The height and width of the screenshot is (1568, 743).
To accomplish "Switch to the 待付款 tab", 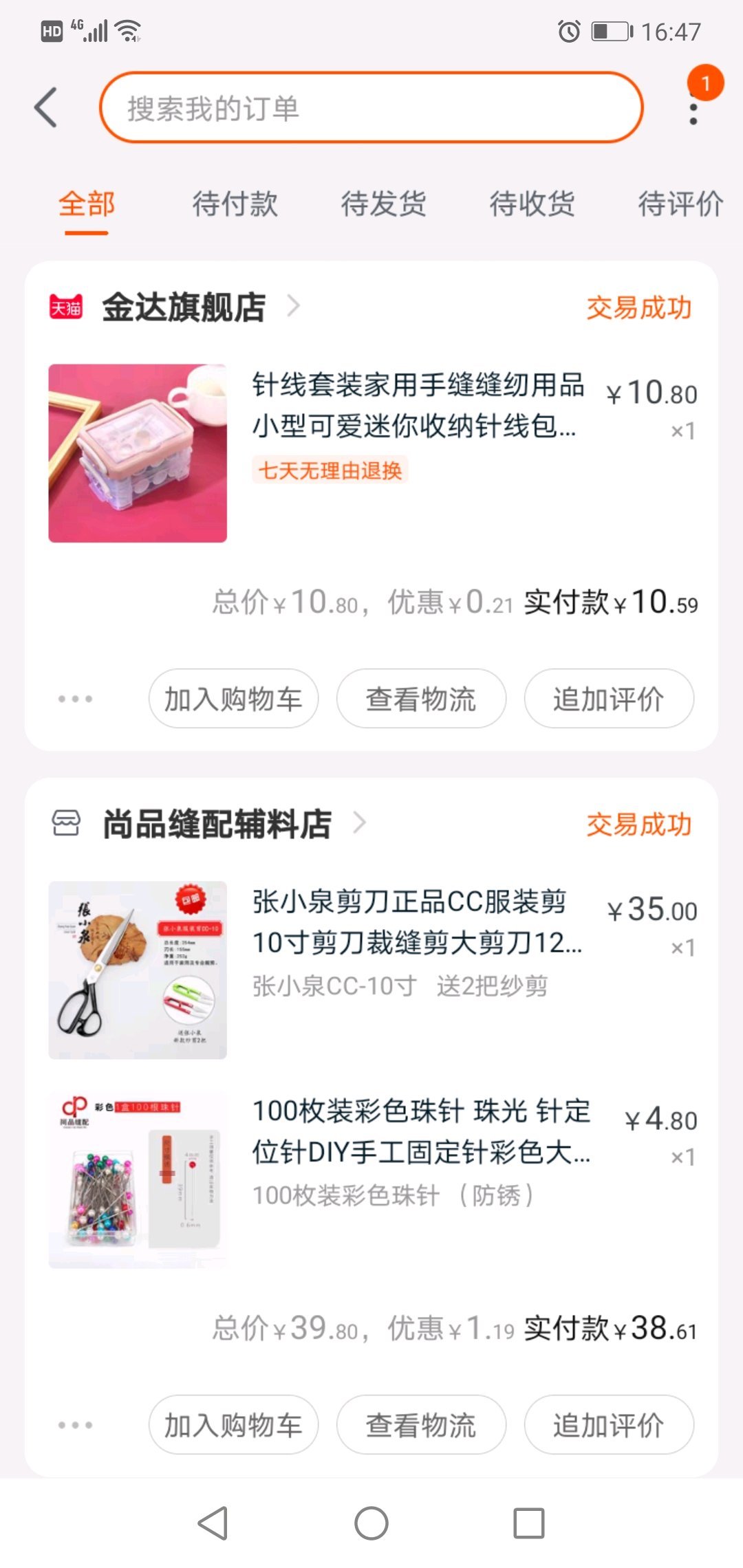I will point(235,204).
